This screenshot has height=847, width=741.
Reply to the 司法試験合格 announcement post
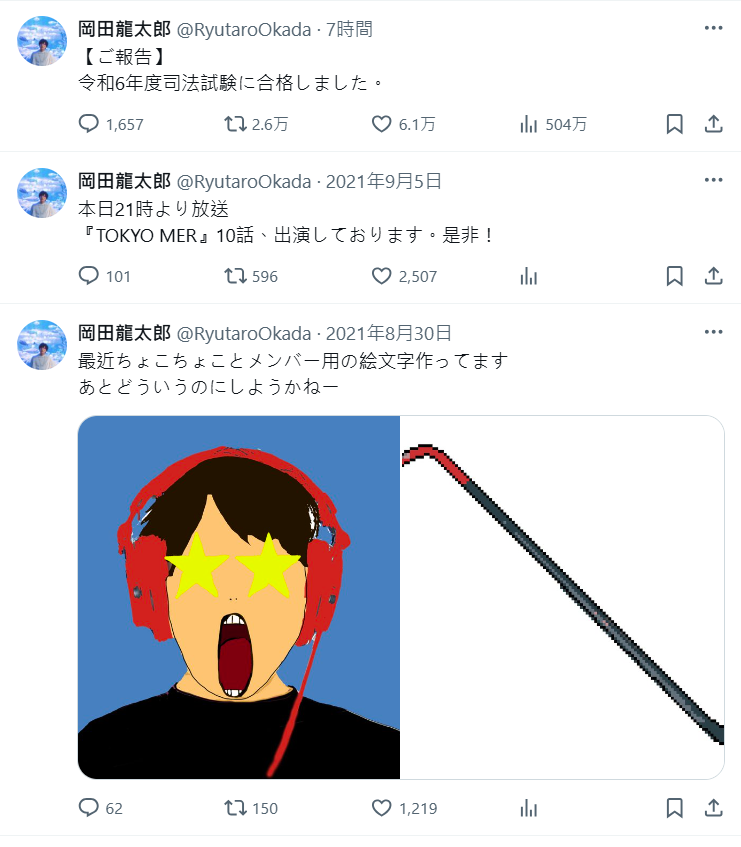(x=90, y=124)
